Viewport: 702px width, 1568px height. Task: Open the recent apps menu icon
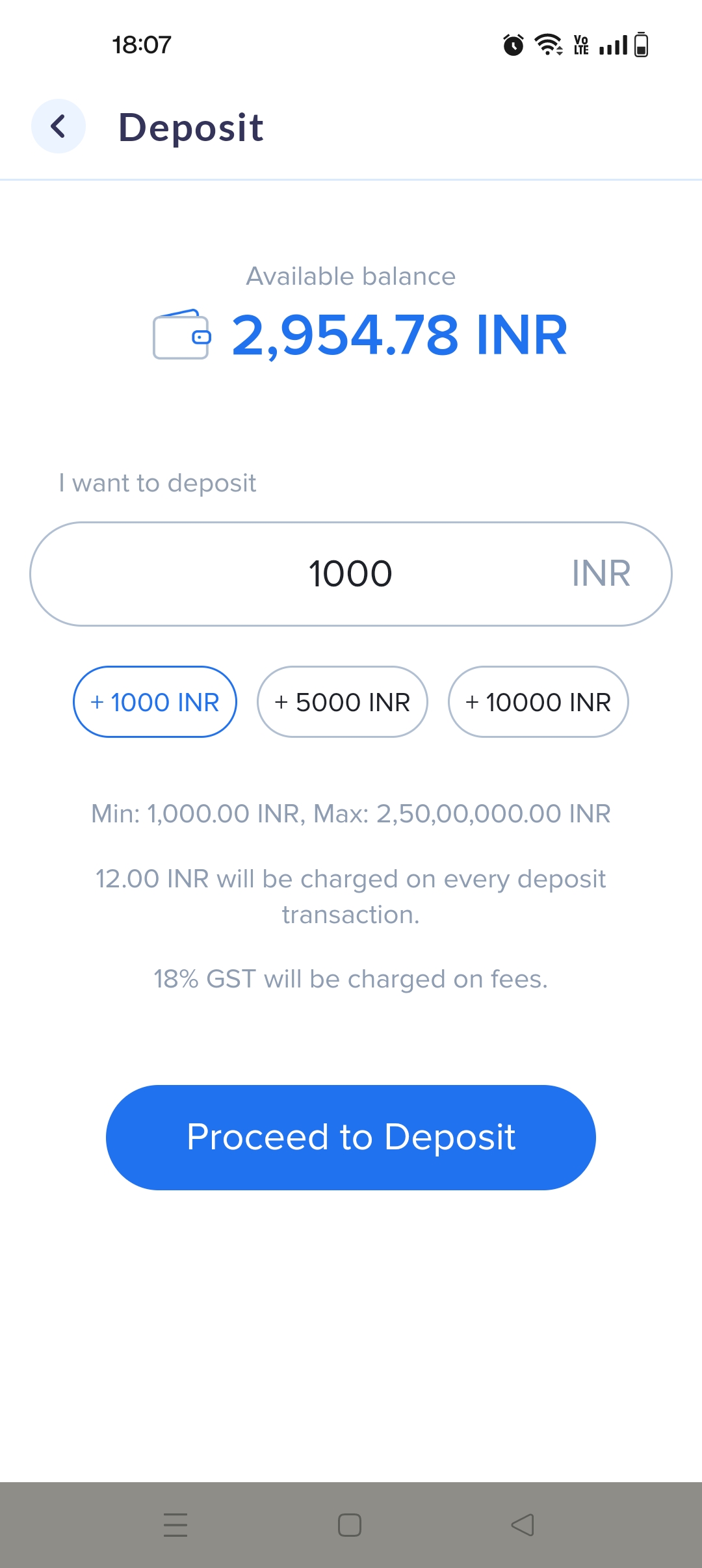pyautogui.click(x=175, y=1526)
